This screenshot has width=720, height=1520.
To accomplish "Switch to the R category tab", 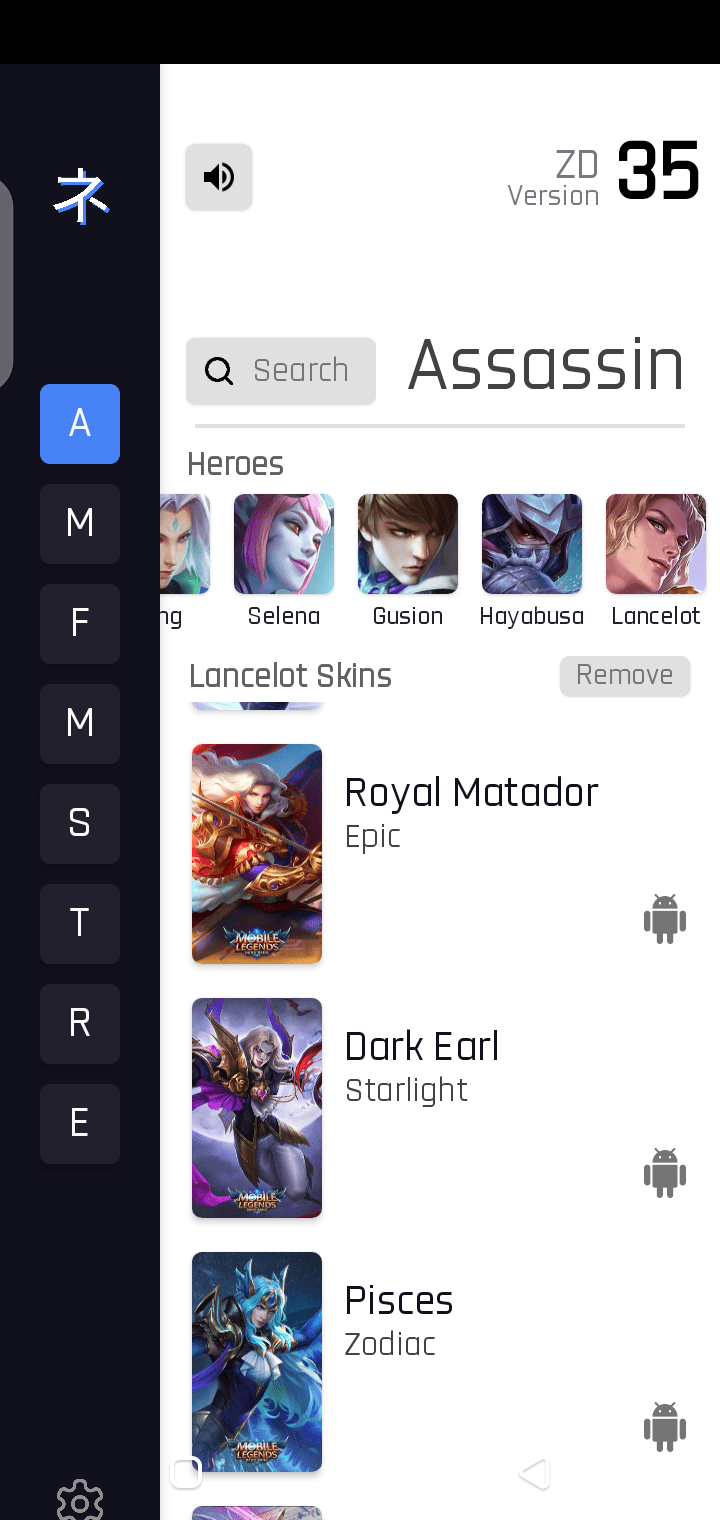I will click(x=80, y=1024).
